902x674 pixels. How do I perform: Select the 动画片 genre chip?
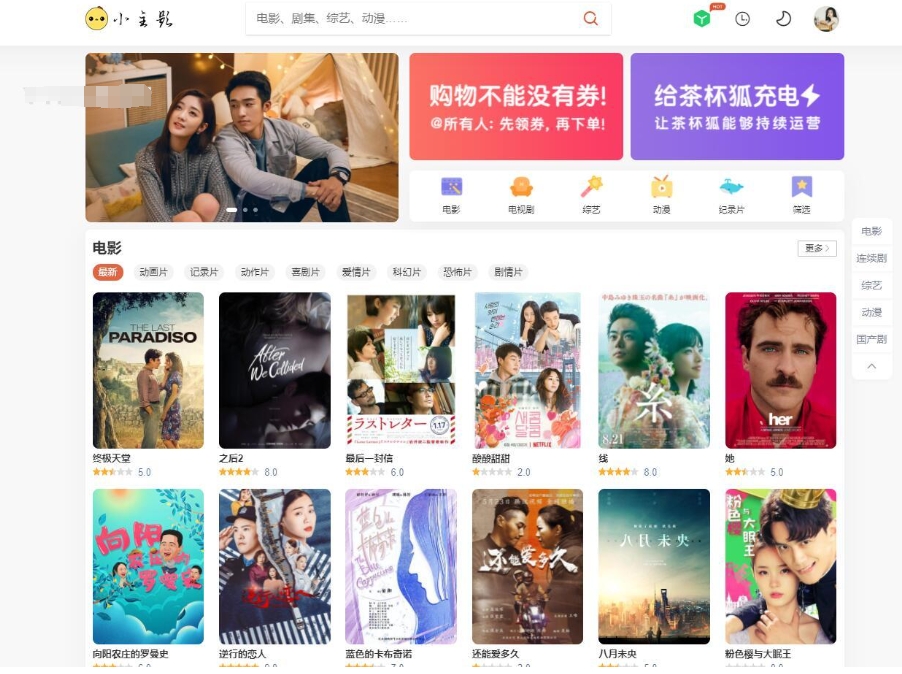coord(153,272)
